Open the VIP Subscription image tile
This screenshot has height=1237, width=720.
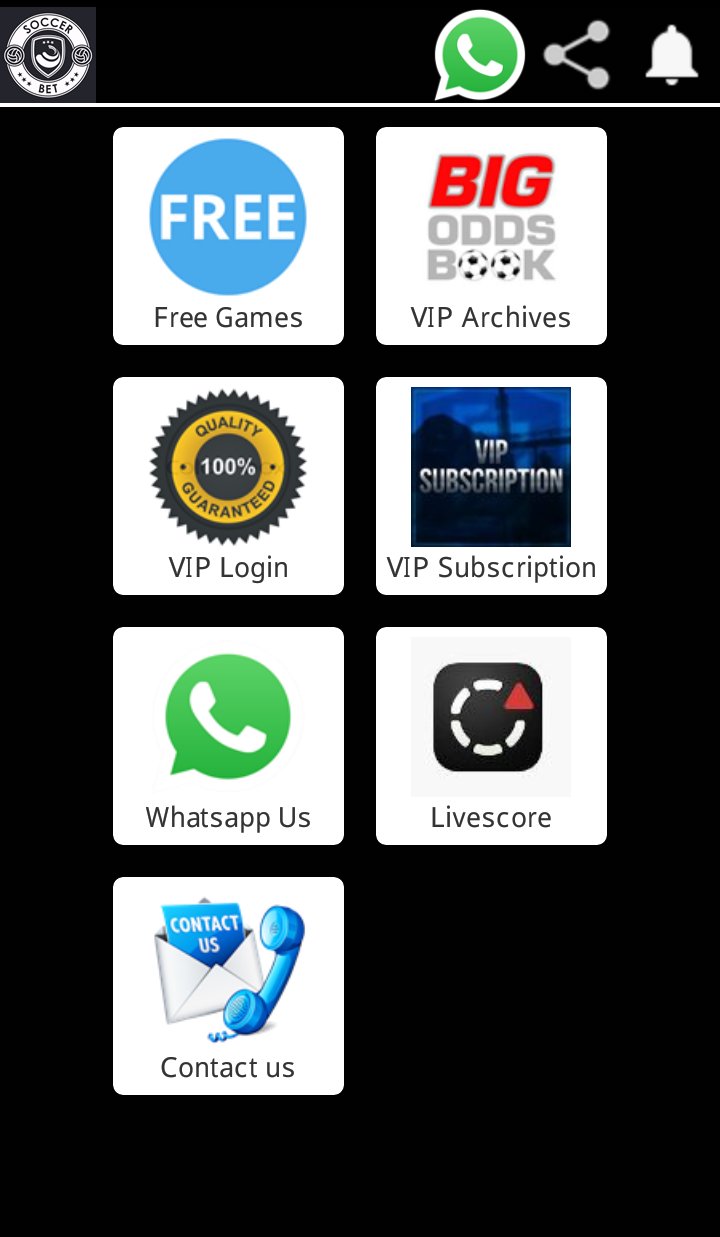[x=491, y=466]
